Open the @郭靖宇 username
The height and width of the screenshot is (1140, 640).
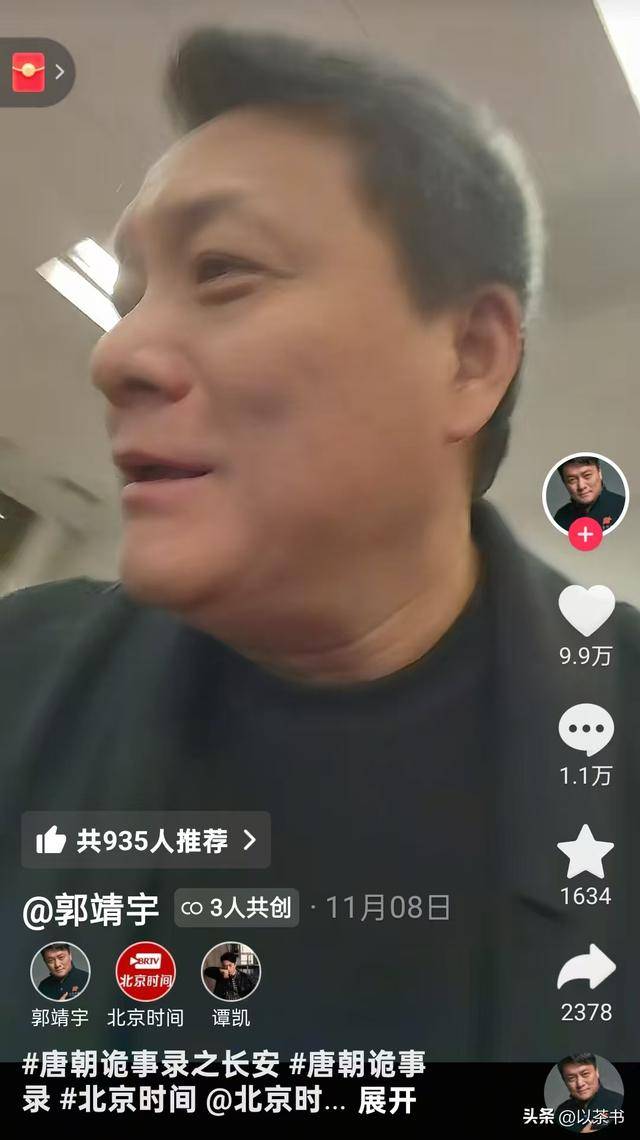pos(90,908)
